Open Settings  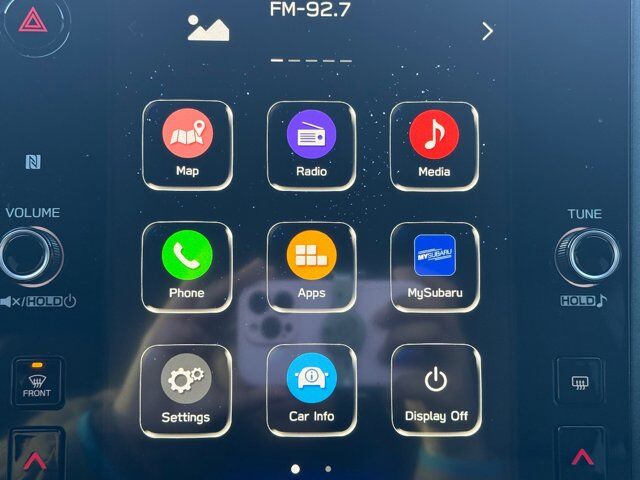(x=186, y=390)
